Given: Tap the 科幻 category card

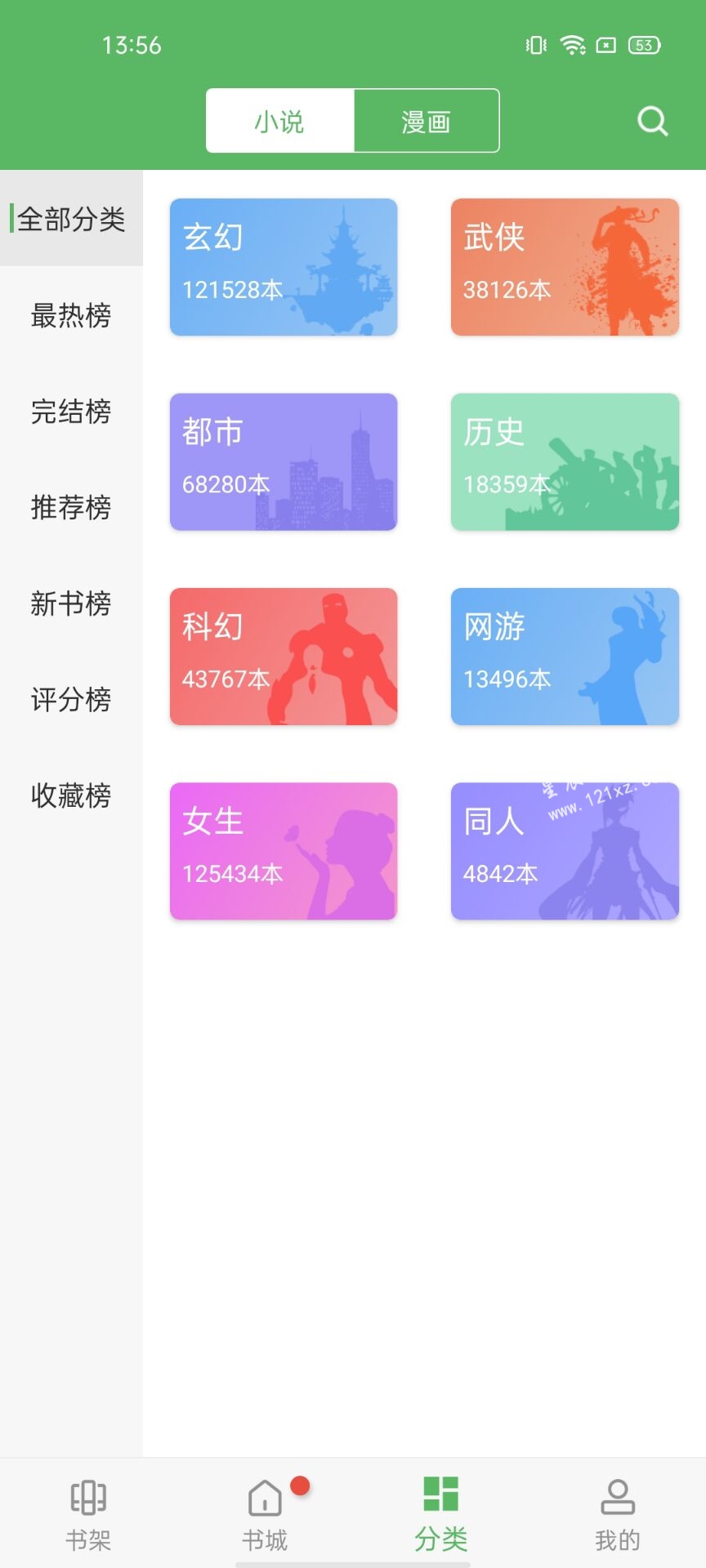Looking at the screenshot, I should 284,656.
